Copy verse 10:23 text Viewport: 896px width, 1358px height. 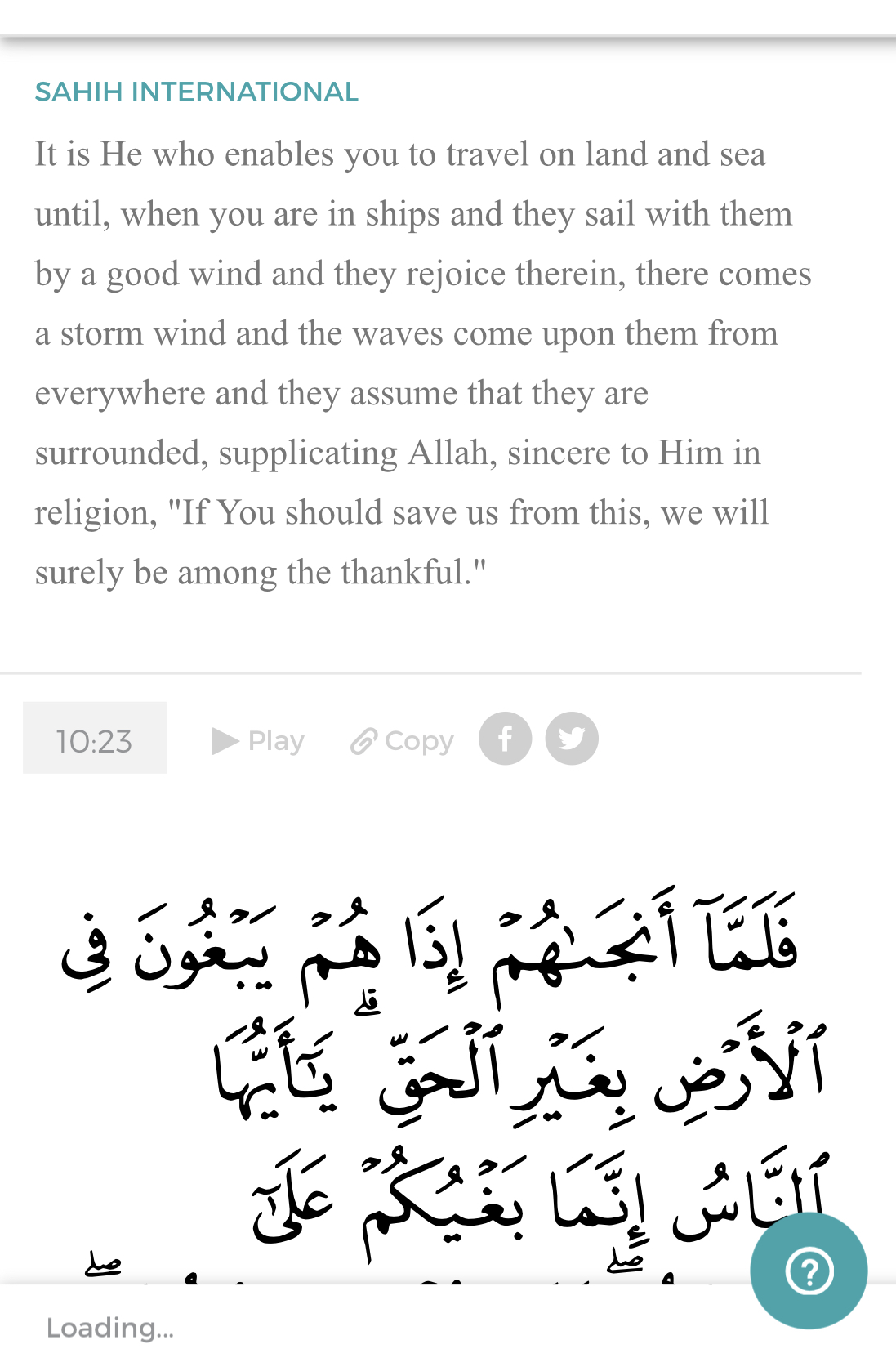click(402, 740)
